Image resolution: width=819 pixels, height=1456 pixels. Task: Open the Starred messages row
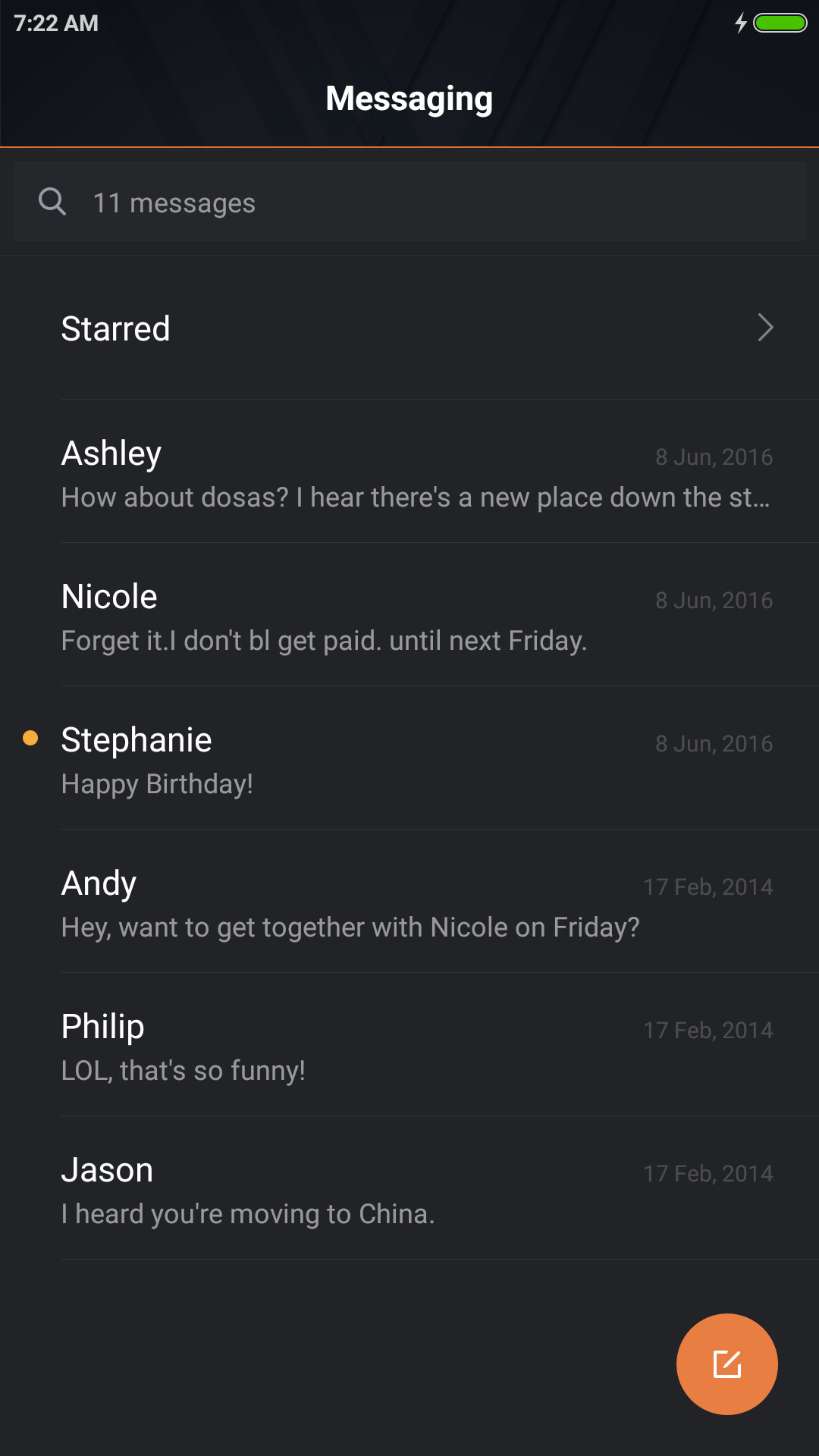409,328
